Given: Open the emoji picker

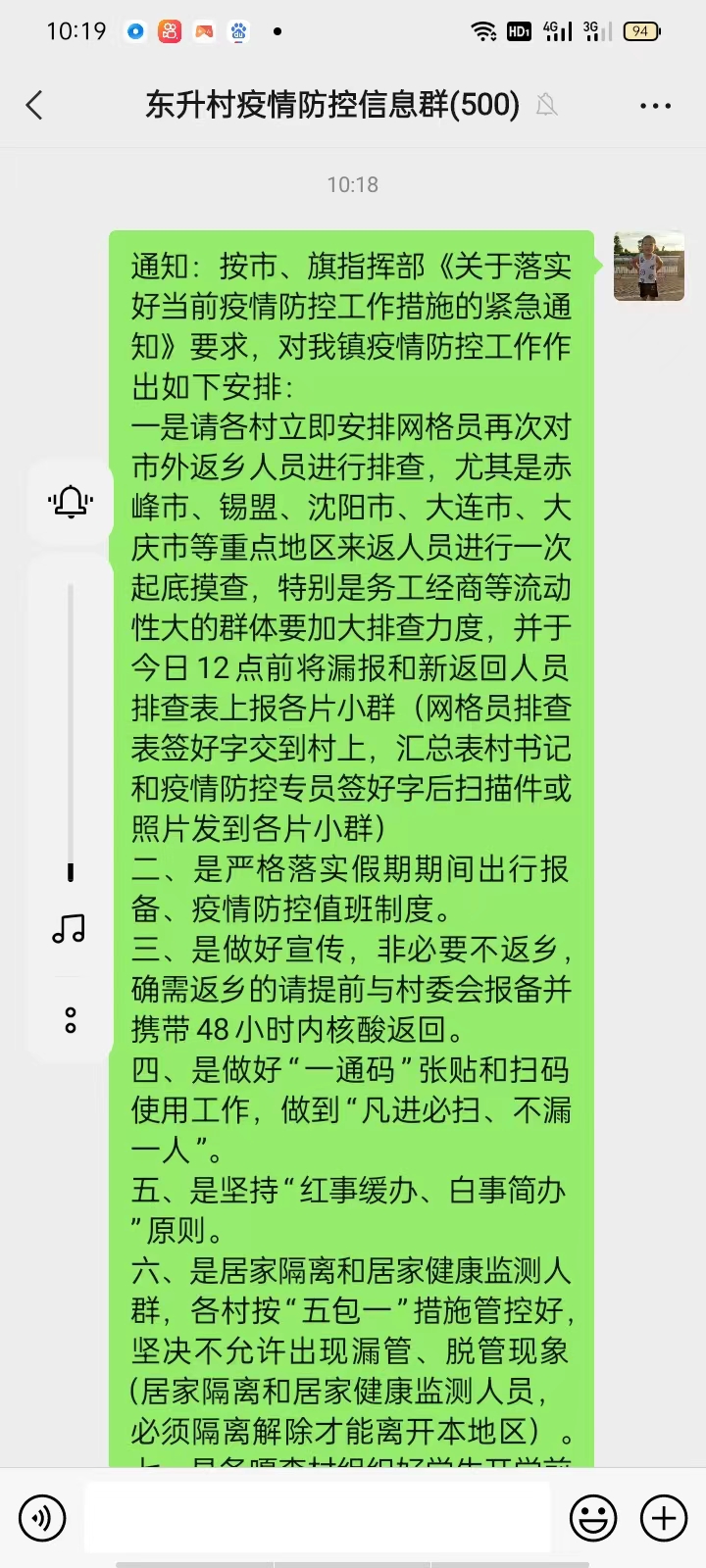Looking at the screenshot, I should [x=593, y=1518].
